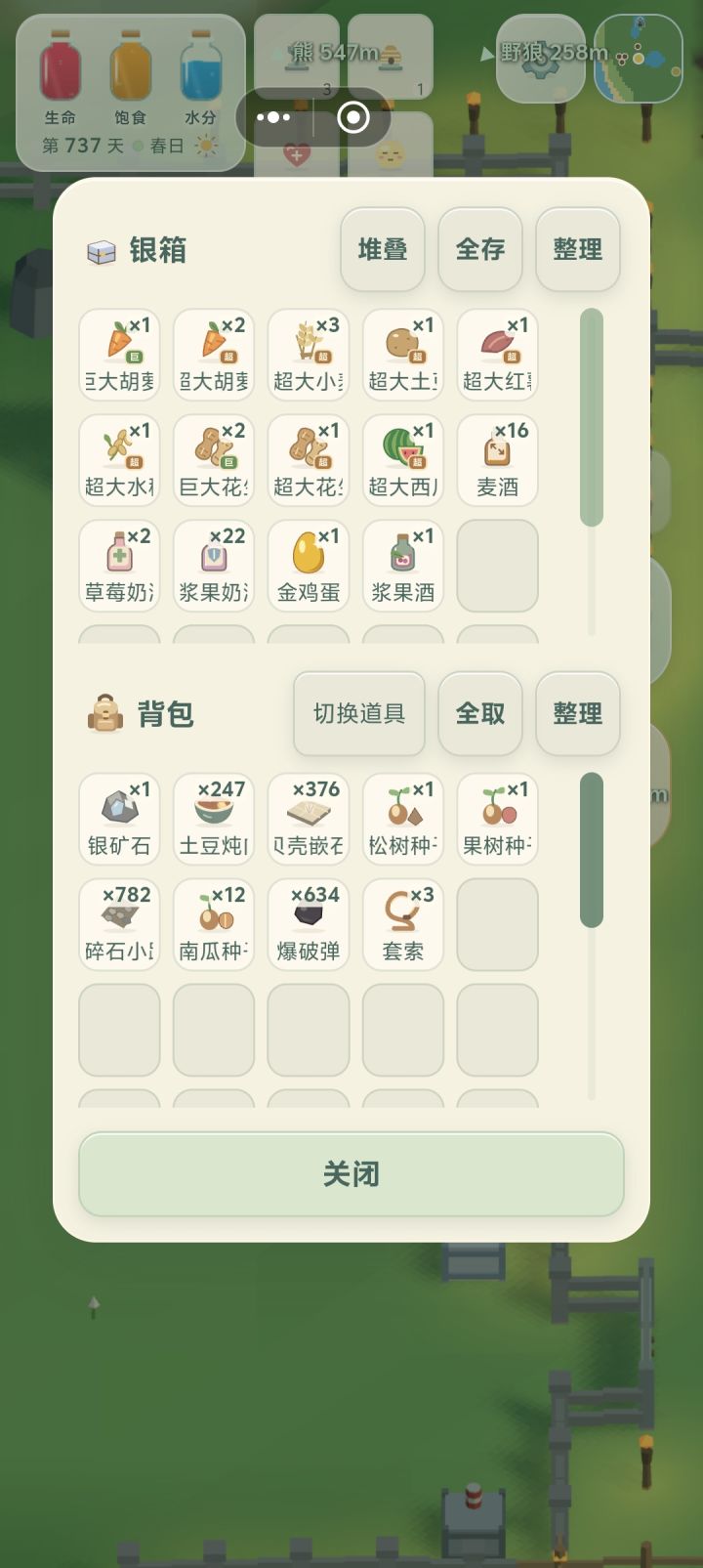The height and width of the screenshot is (1568, 703).
Task: Take all items with 全取
Action: (x=480, y=714)
